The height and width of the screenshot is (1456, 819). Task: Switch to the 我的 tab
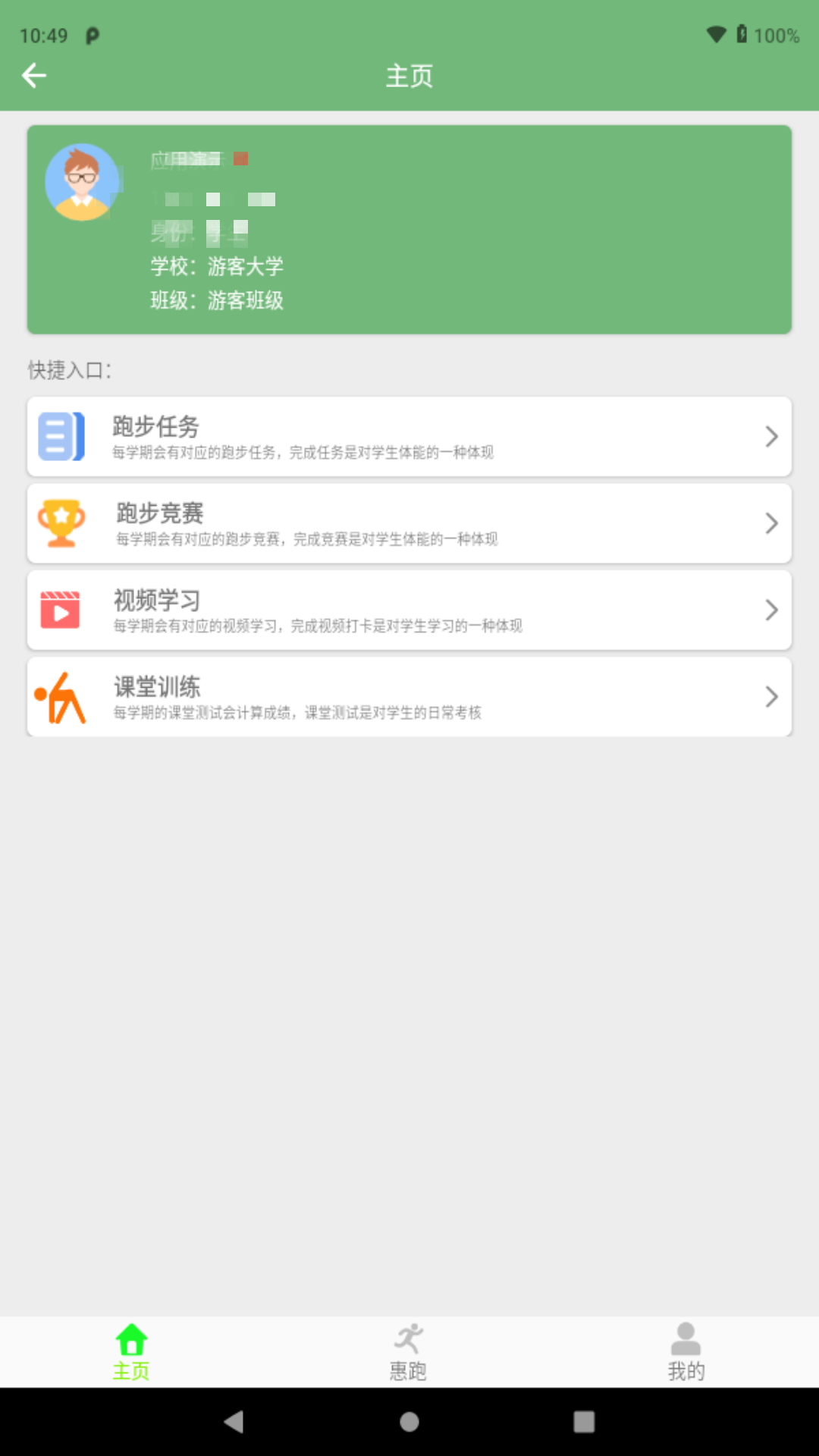coord(686,1351)
